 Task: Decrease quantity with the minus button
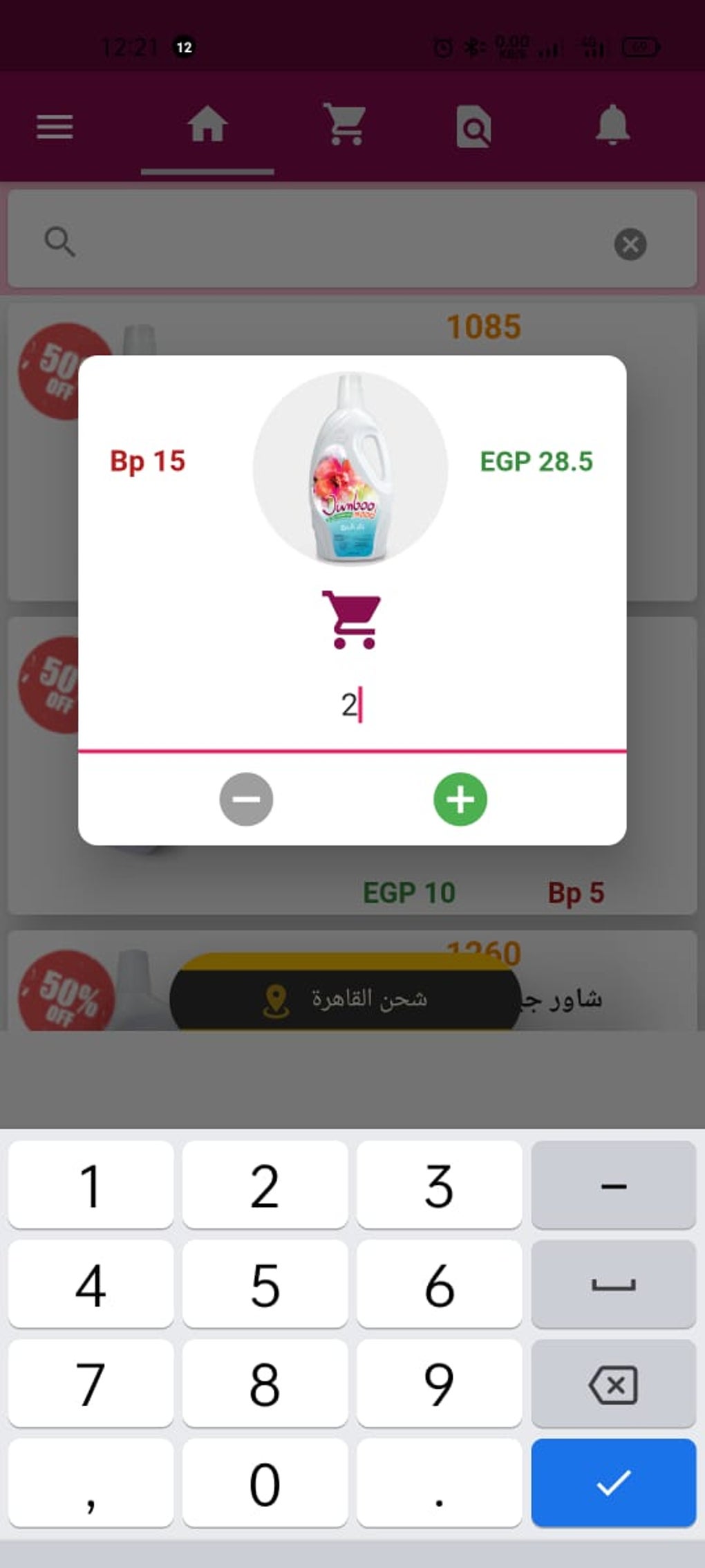coord(246,799)
